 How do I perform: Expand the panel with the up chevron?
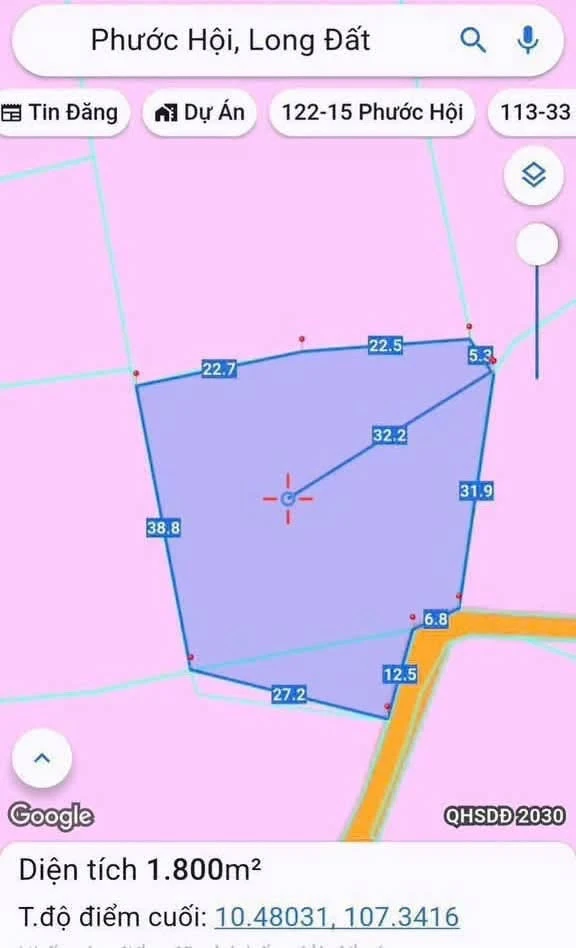[42, 759]
